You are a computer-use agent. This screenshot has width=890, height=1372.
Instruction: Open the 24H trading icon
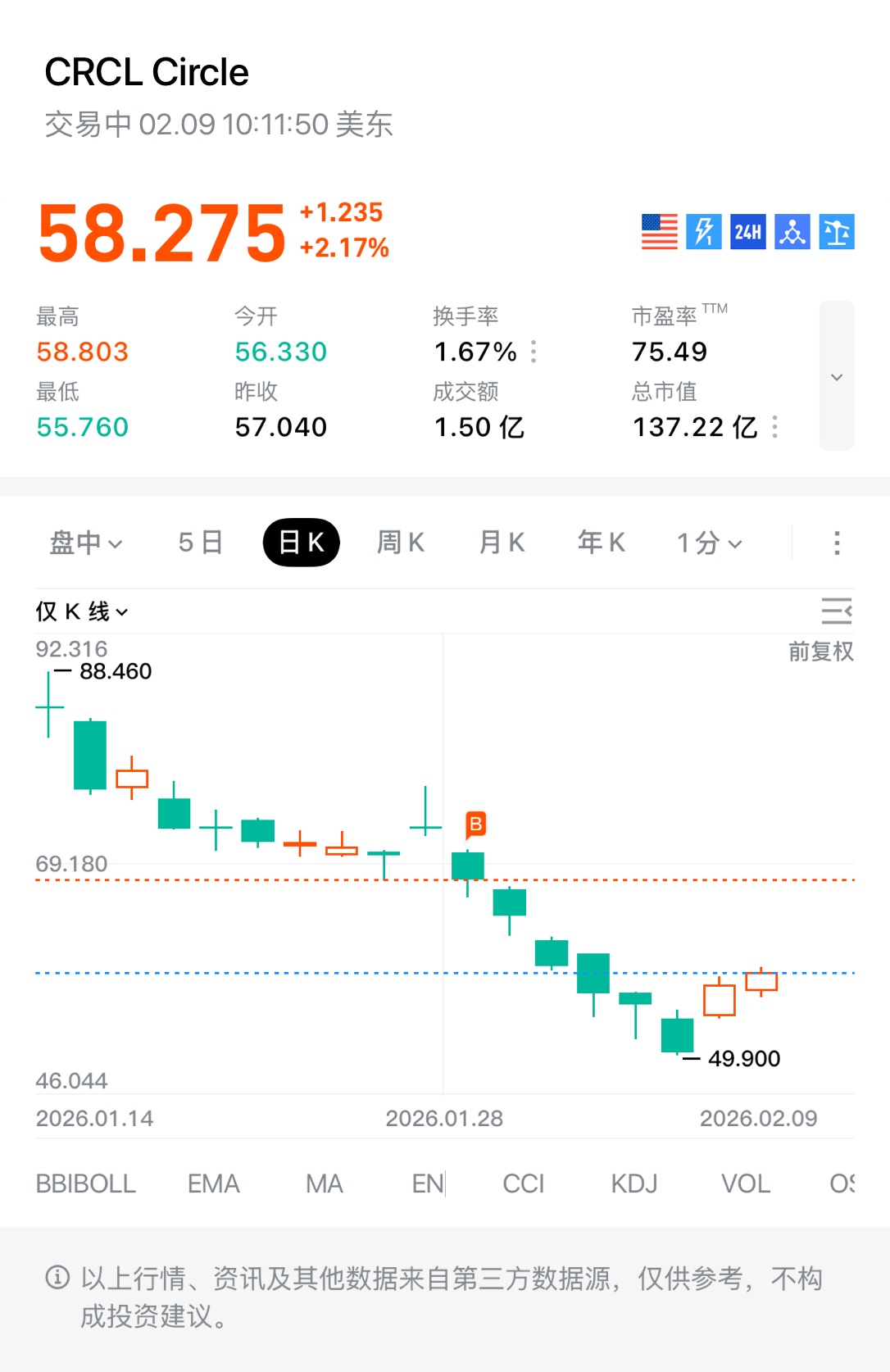pos(747,232)
